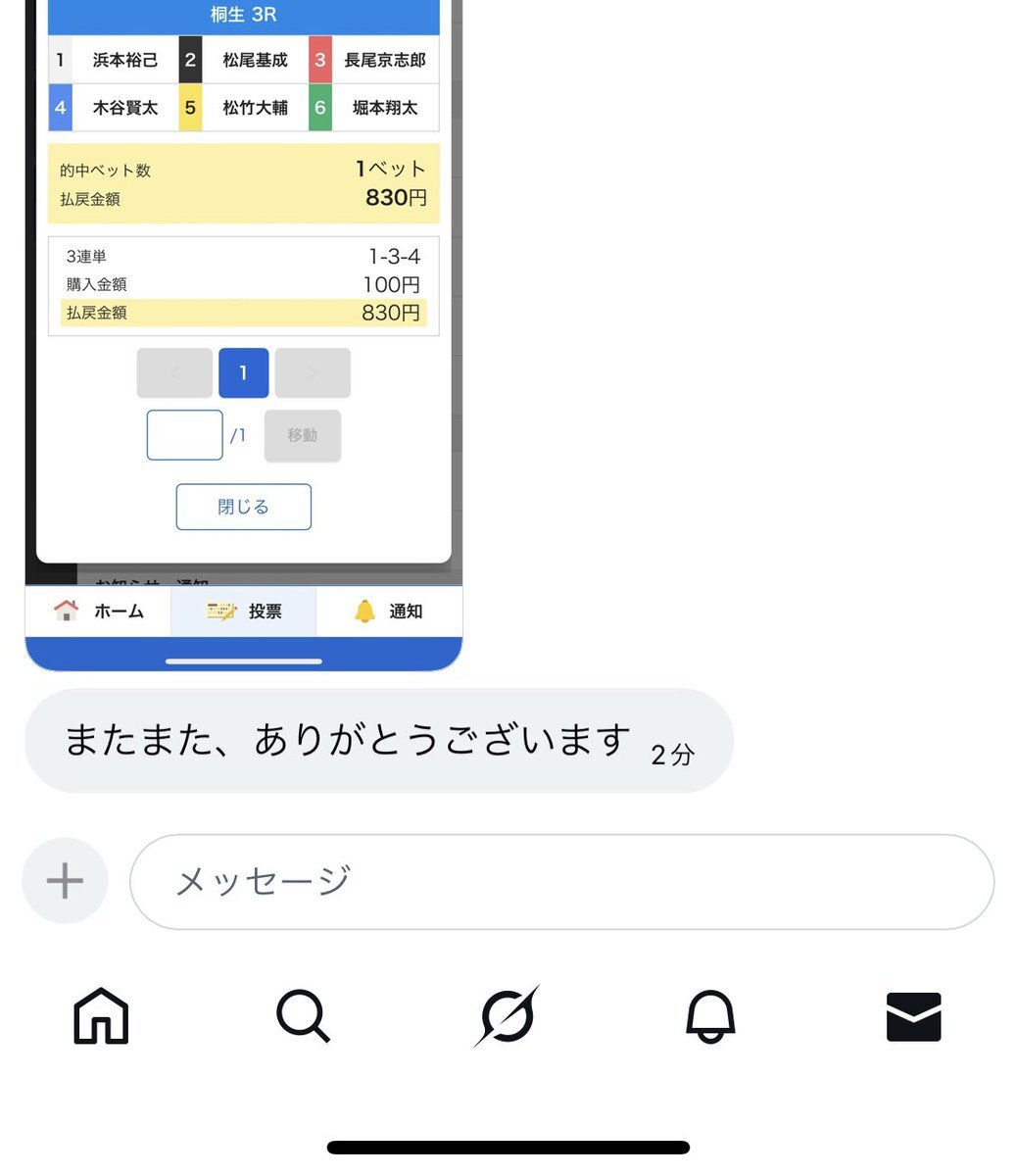This screenshot has height=1176, width=1016.
Task: Switch to the Grok tab
Action: point(507,1016)
